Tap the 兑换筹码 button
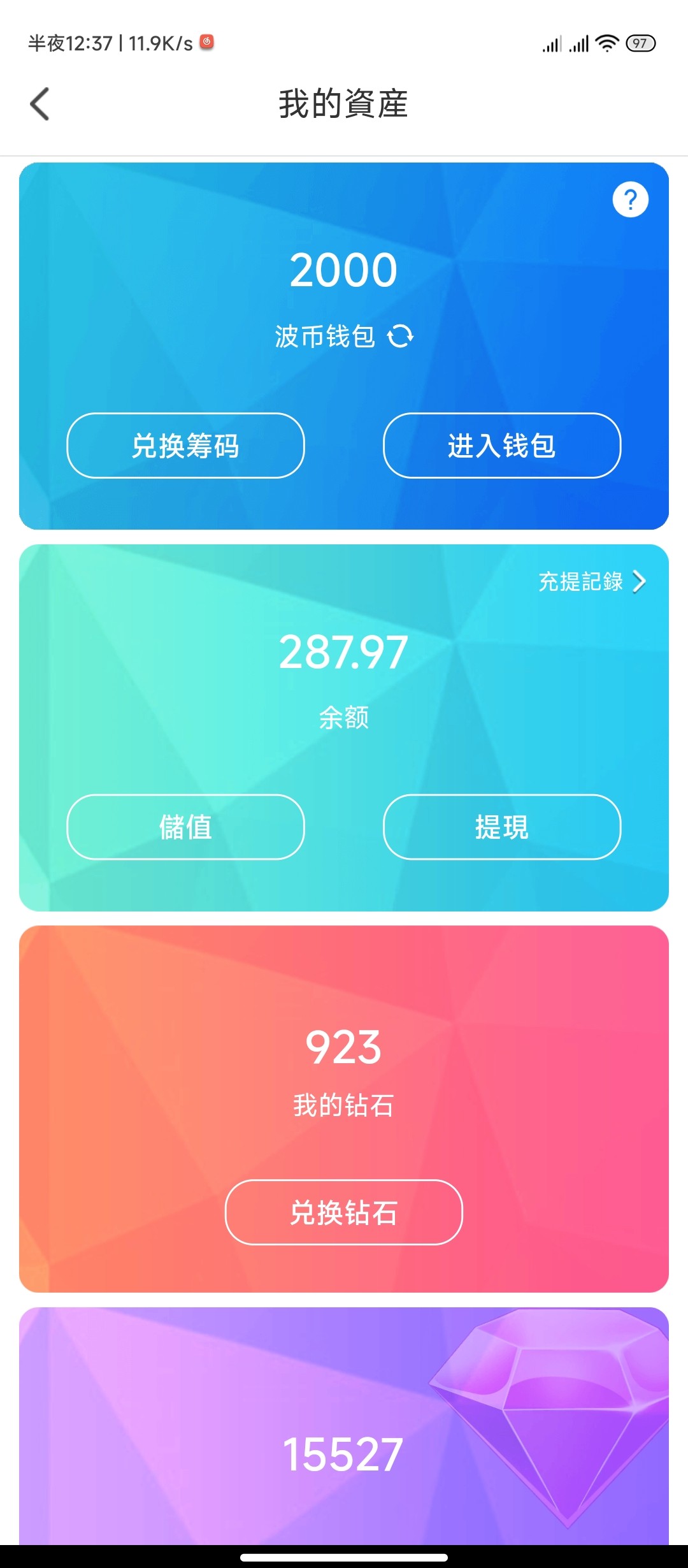Viewport: 688px width, 1568px height. coord(185,446)
